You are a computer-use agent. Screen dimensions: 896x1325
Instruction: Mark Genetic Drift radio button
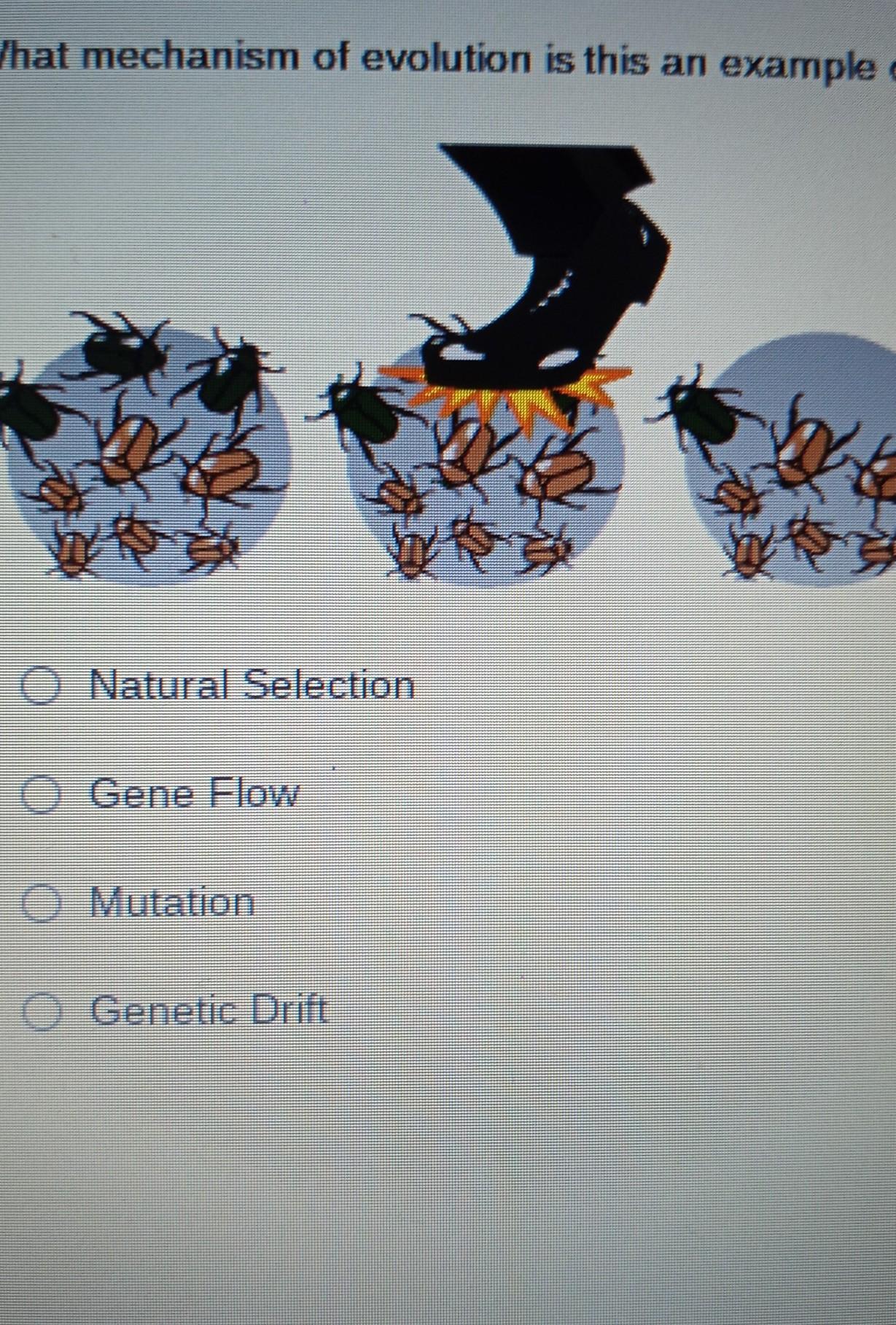point(40,1012)
